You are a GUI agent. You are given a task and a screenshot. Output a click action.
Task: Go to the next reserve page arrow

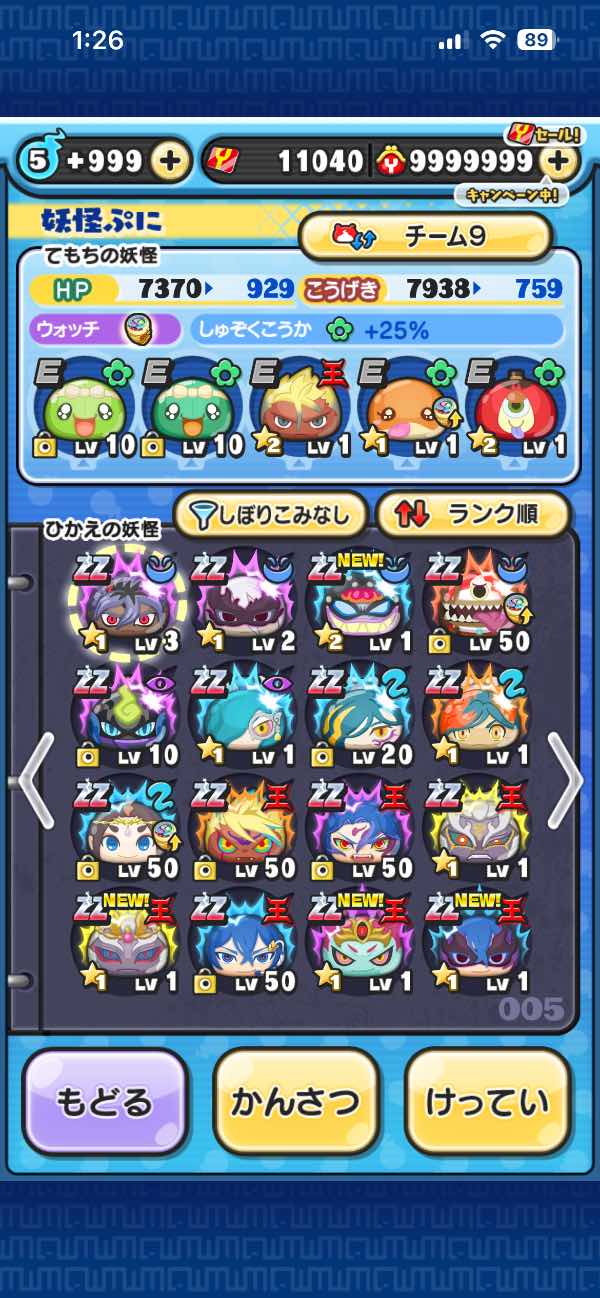click(564, 781)
